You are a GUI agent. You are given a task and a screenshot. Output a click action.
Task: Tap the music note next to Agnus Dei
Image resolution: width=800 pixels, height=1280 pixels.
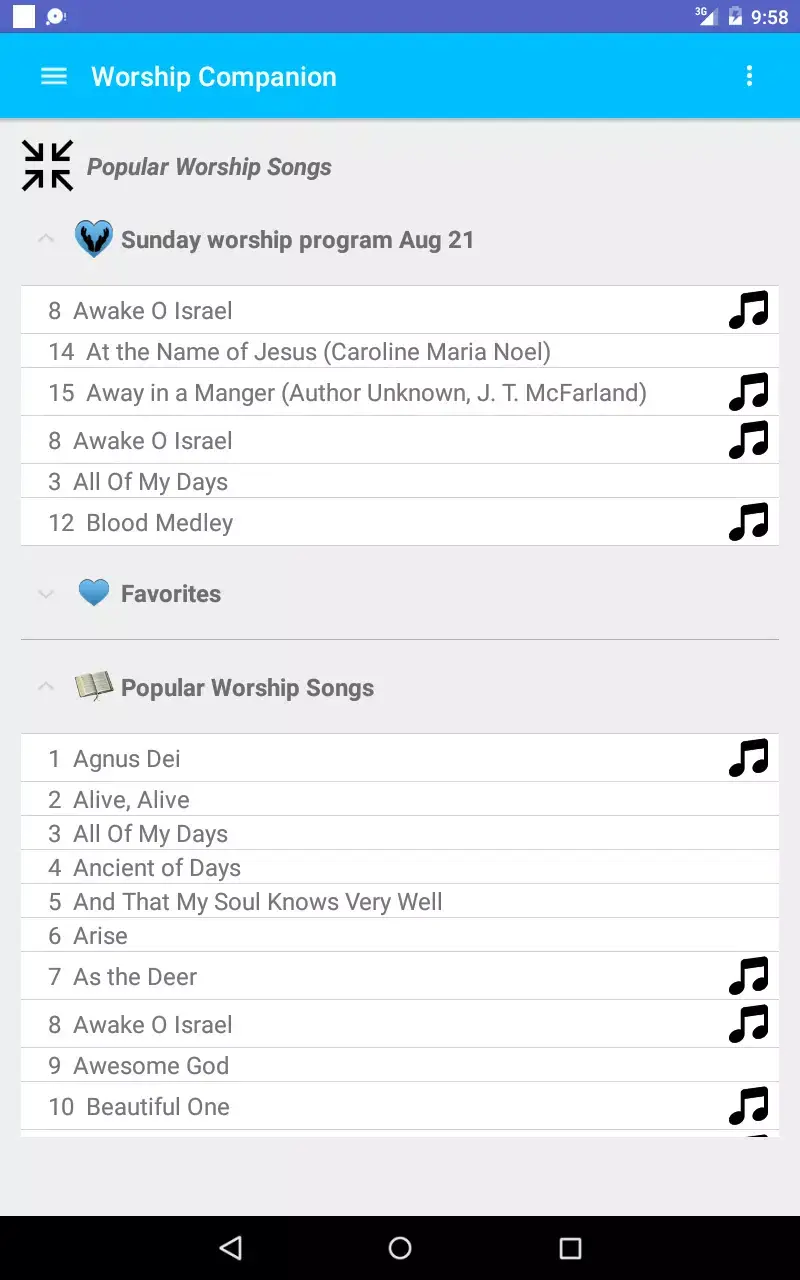click(x=749, y=758)
